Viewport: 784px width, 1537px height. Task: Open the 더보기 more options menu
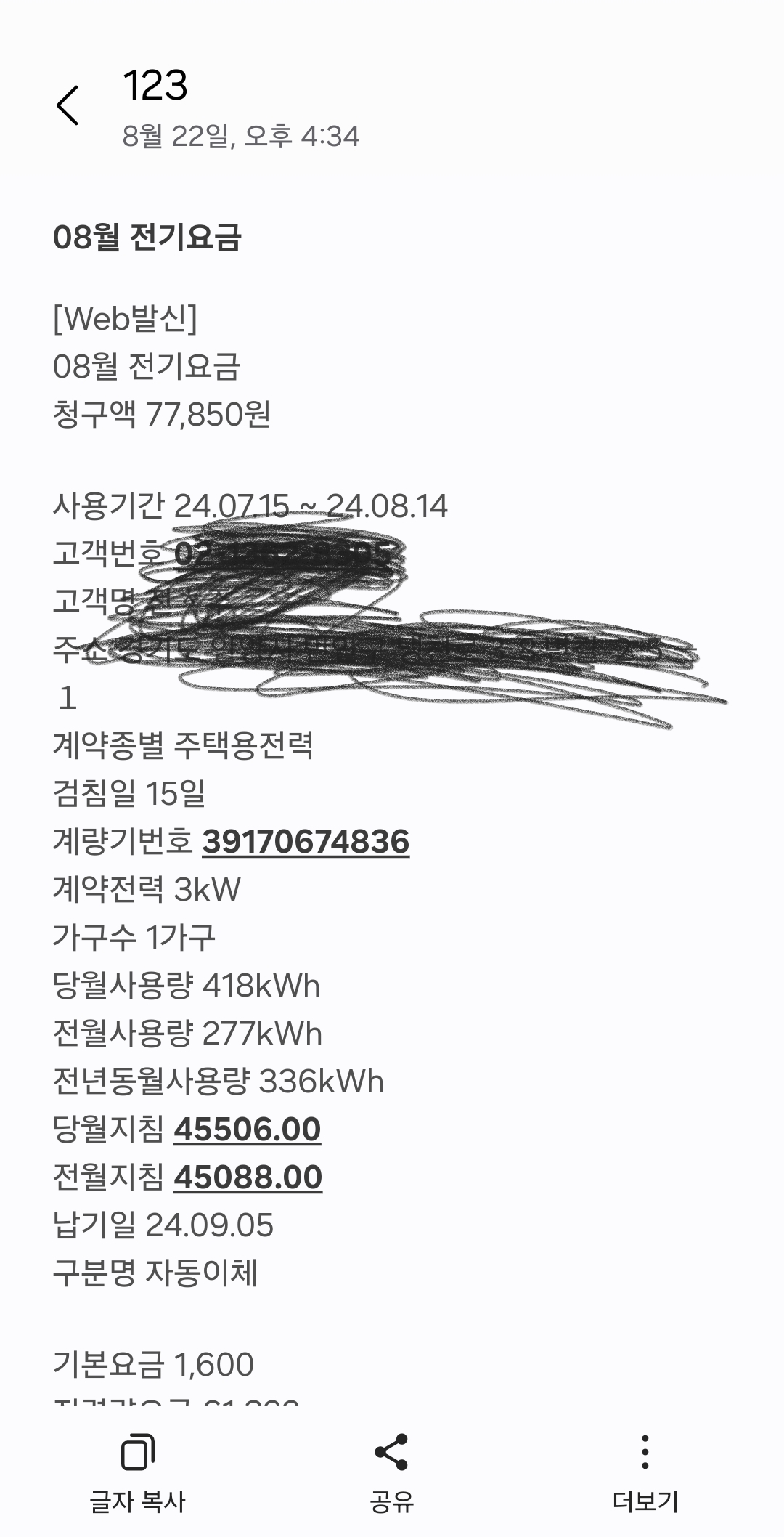[x=645, y=1472]
